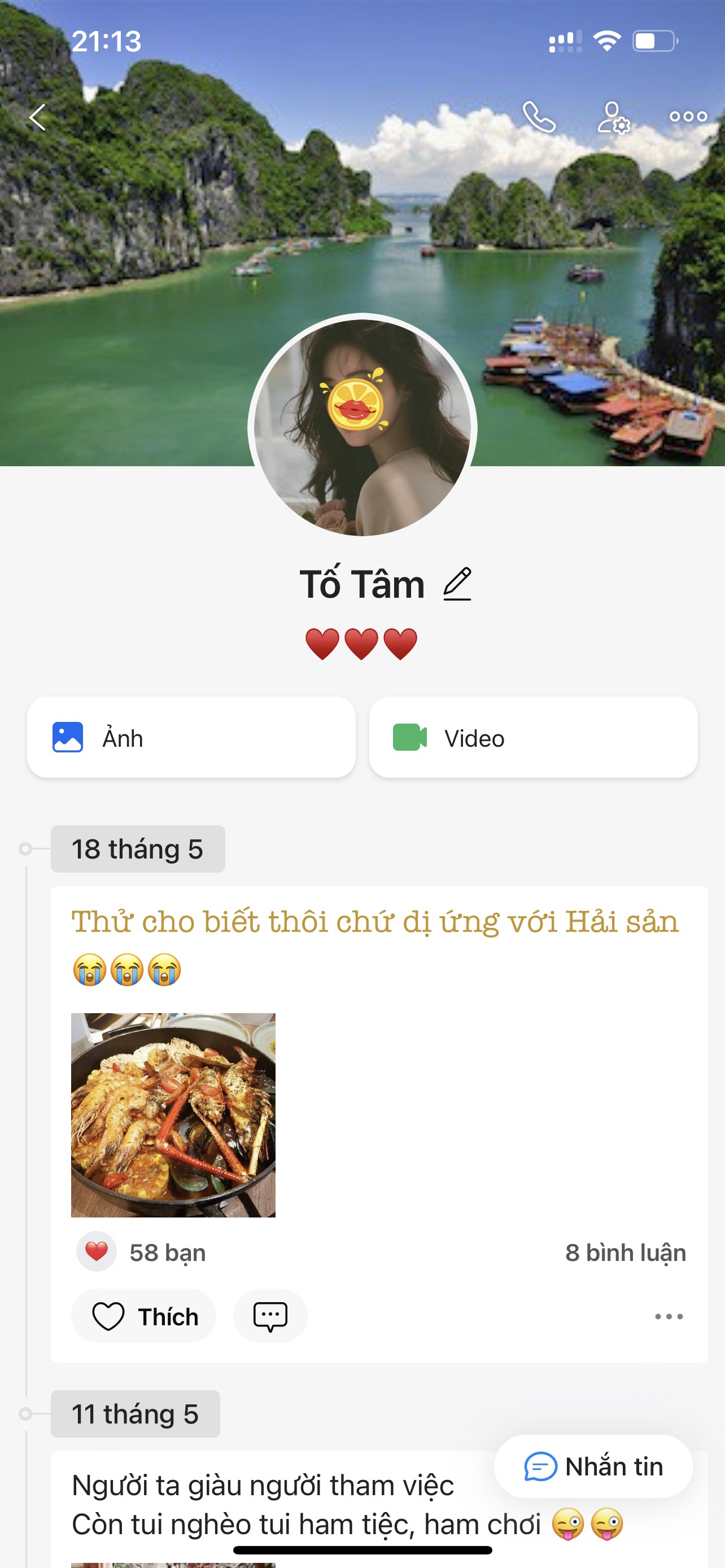View the 8 bình luận comments
The height and width of the screenshot is (1568, 725).
(x=625, y=1252)
